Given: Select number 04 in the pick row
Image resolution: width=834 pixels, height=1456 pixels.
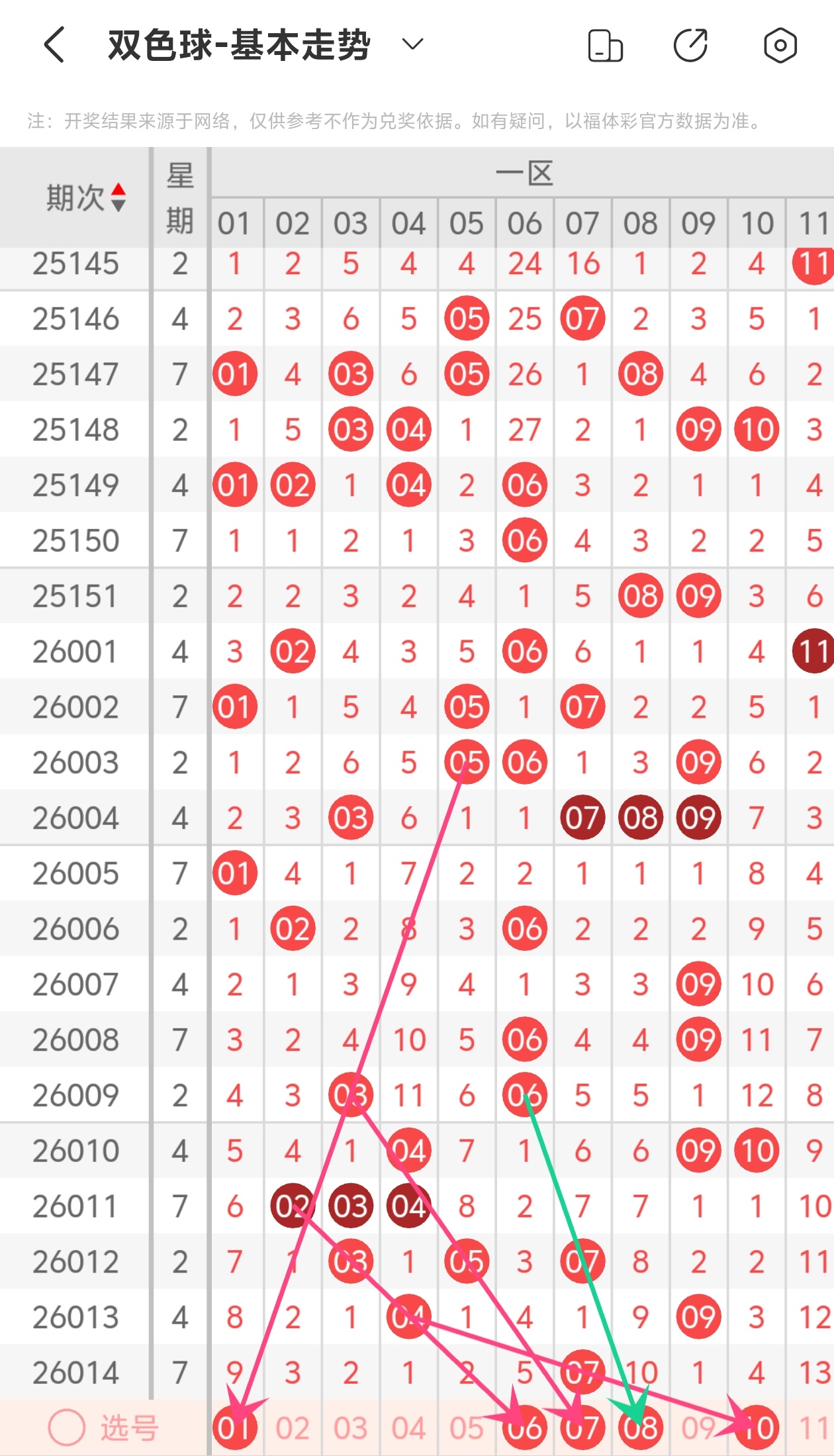Looking at the screenshot, I should click(x=408, y=1428).
